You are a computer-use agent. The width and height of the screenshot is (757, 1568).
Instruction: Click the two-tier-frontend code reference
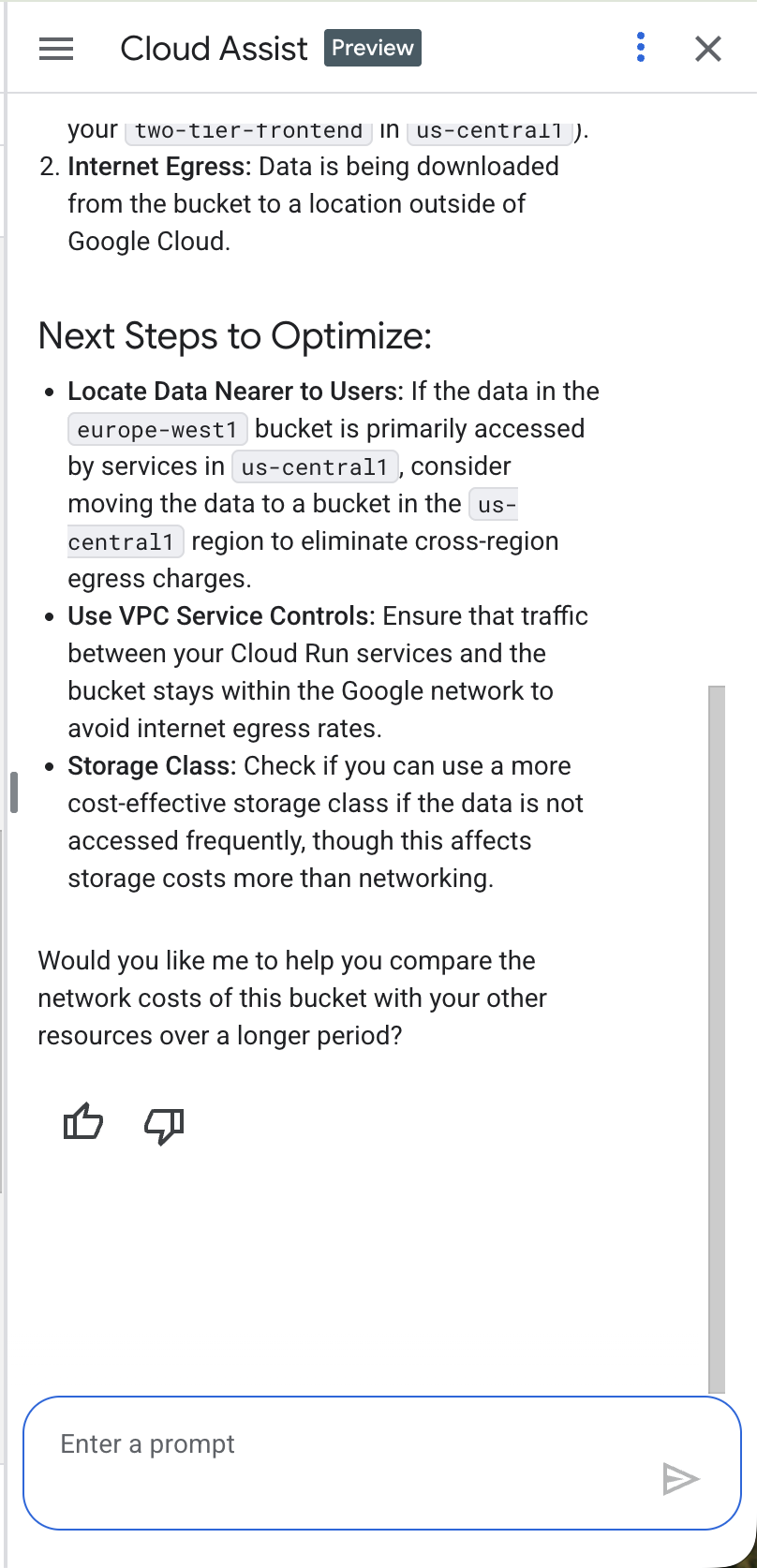[x=245, y=130]
